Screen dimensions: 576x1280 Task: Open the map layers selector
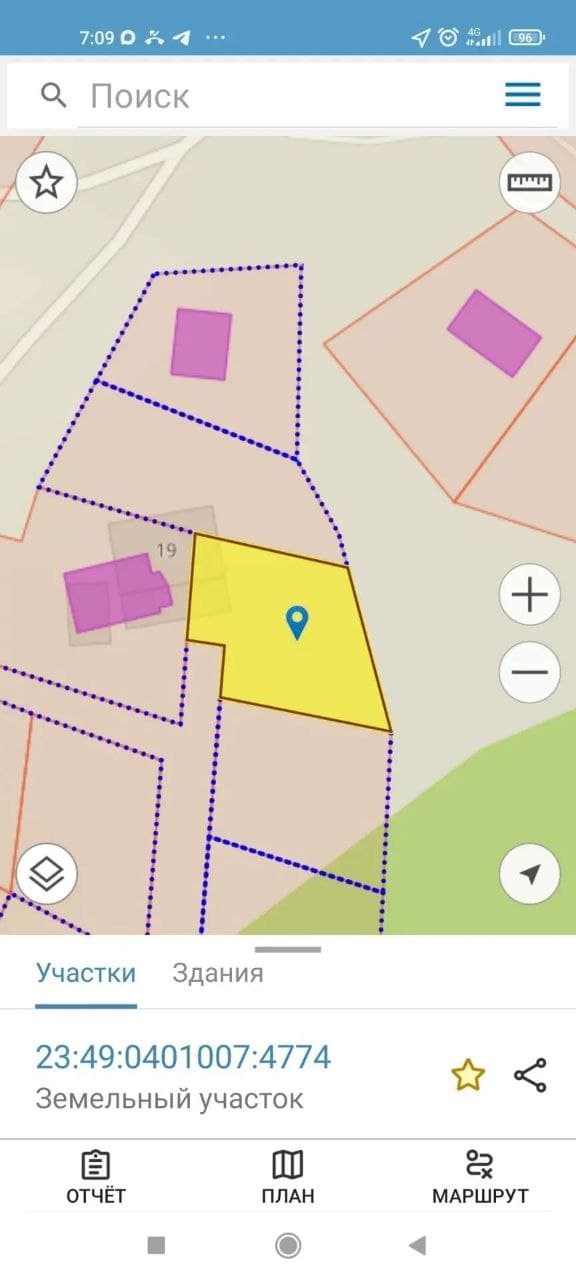(46, 875)
